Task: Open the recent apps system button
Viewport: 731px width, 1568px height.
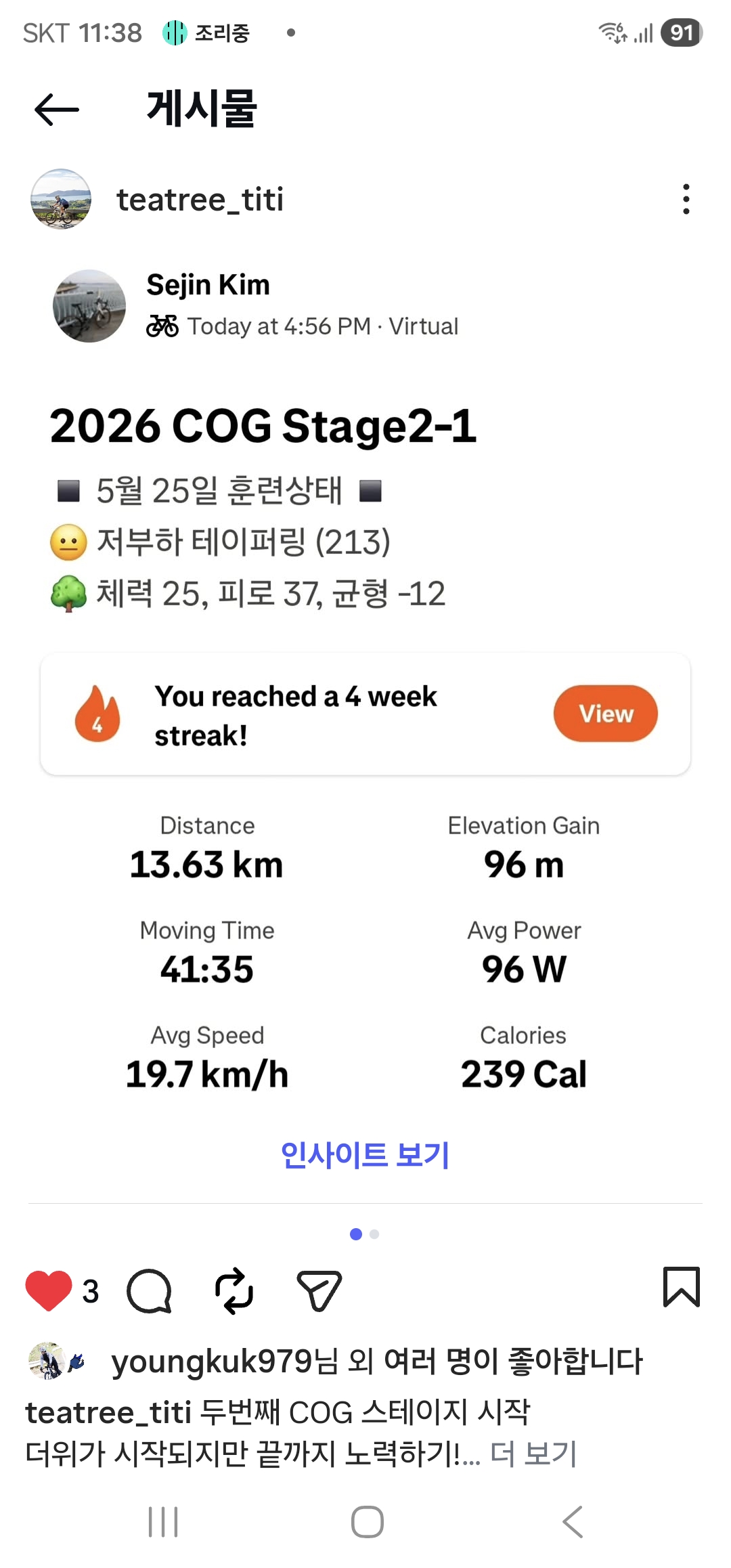Action: [x=163, y=1522]
